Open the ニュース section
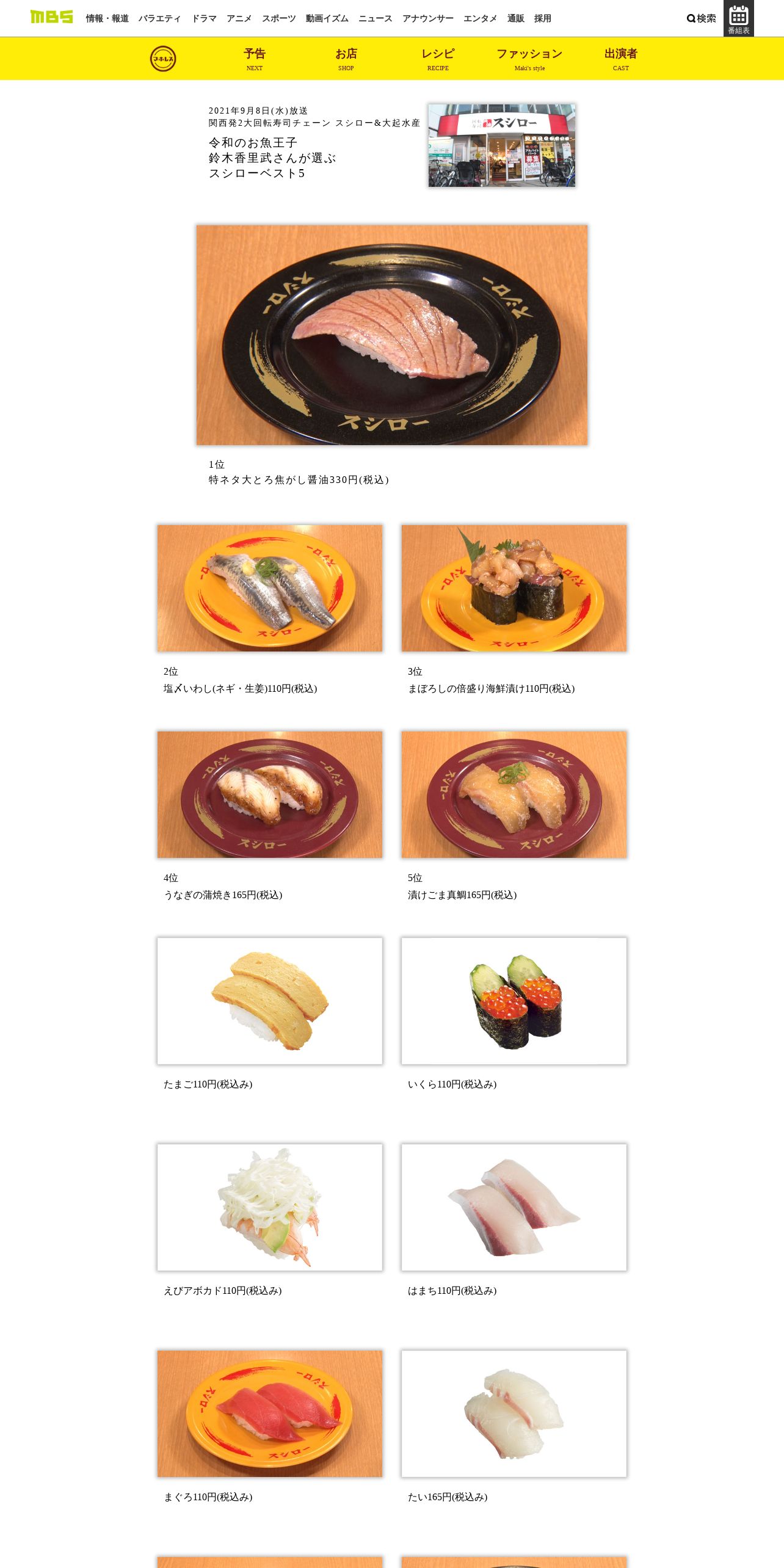The image size is (784, 1568). (376, 18)
